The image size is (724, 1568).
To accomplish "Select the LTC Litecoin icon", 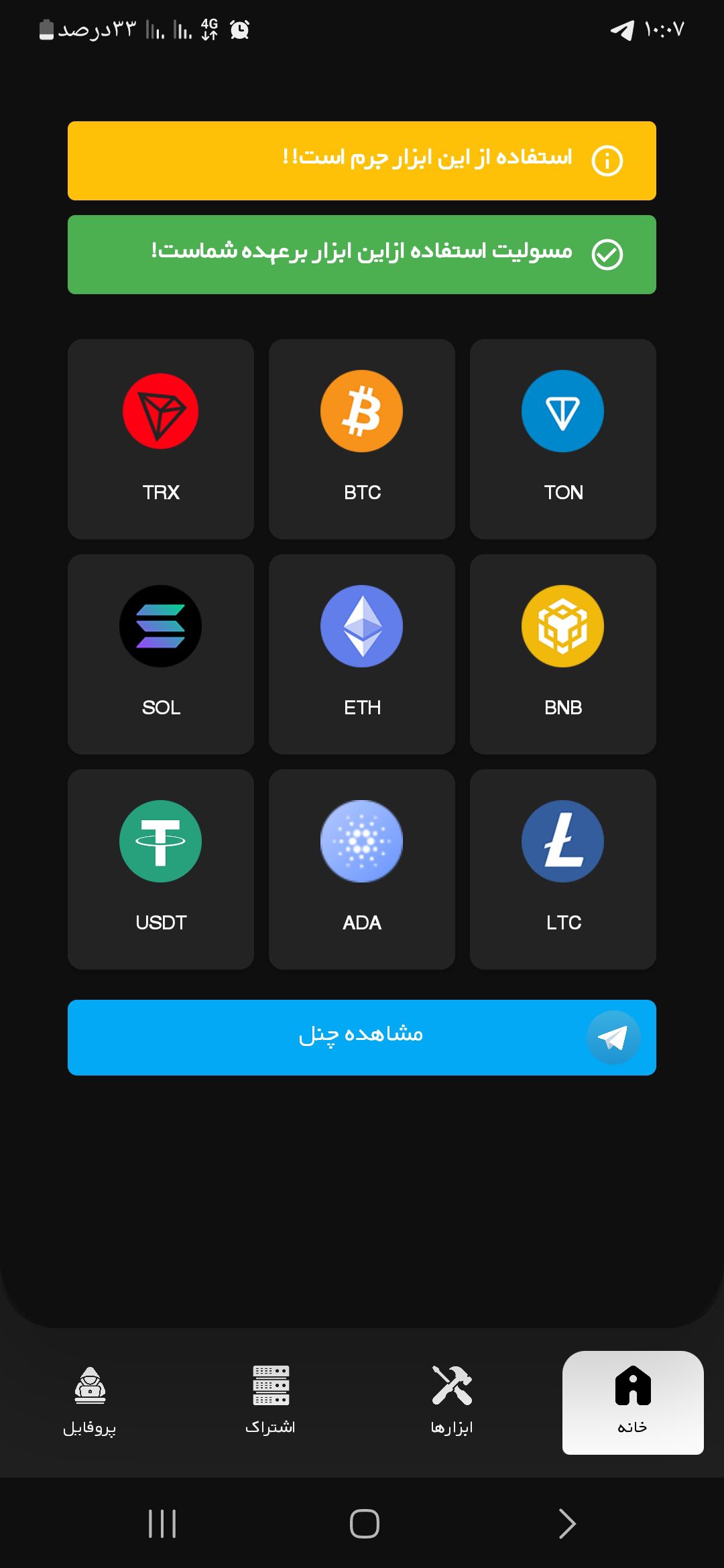I will pyautogui.click(x=562, y=841).
